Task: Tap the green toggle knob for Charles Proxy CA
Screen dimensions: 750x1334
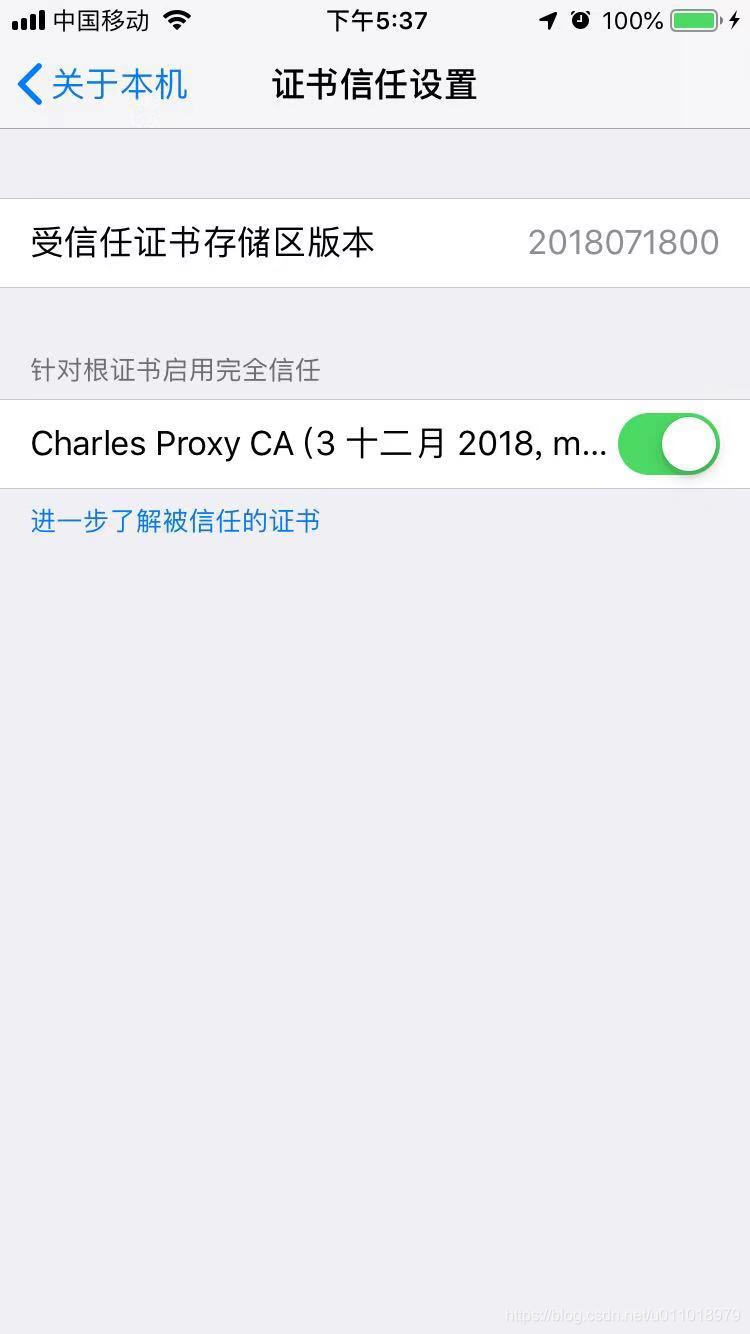Action: (x=691, y=443)
